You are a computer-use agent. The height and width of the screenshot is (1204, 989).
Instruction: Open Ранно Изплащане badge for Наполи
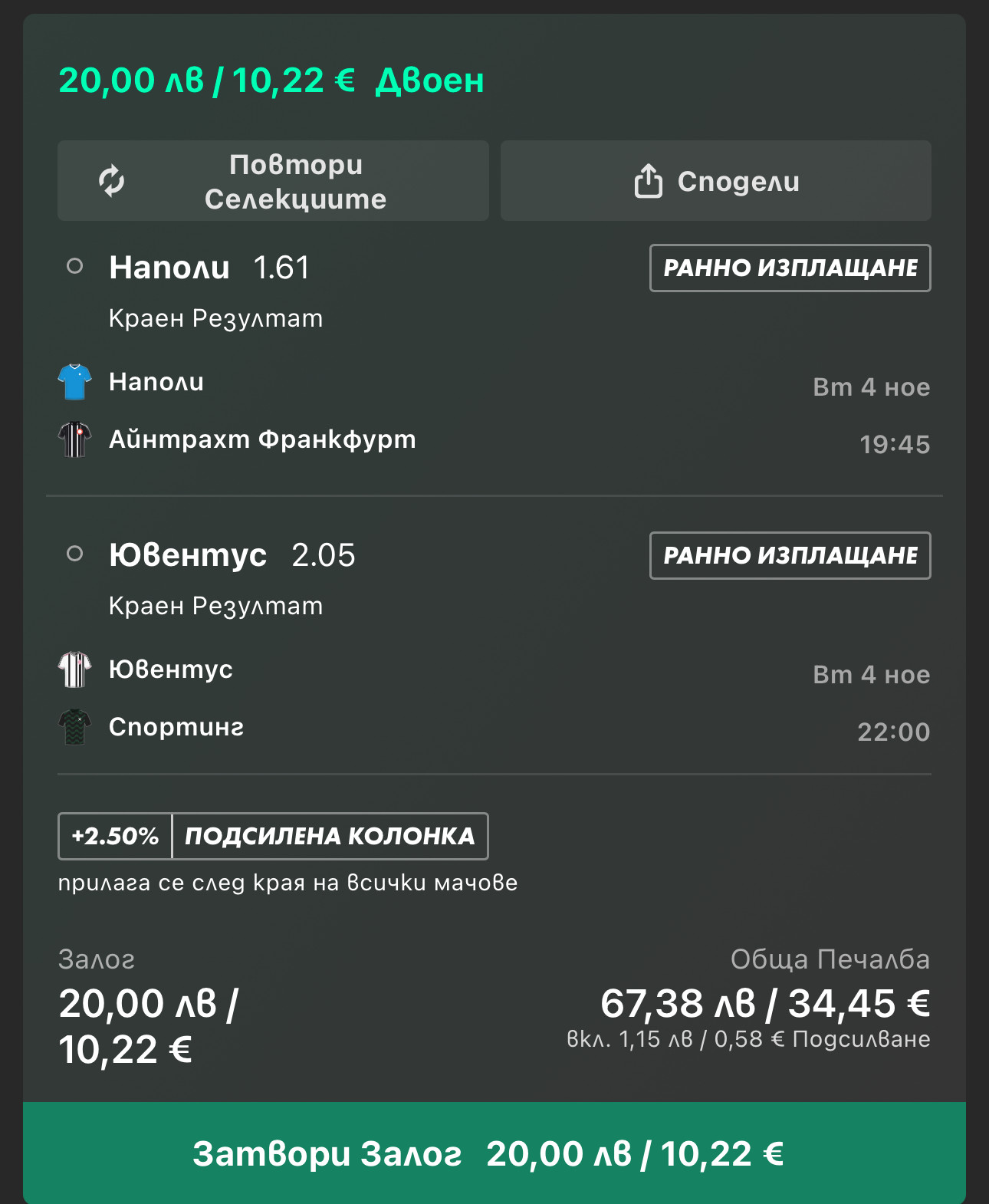pos(790,268)
